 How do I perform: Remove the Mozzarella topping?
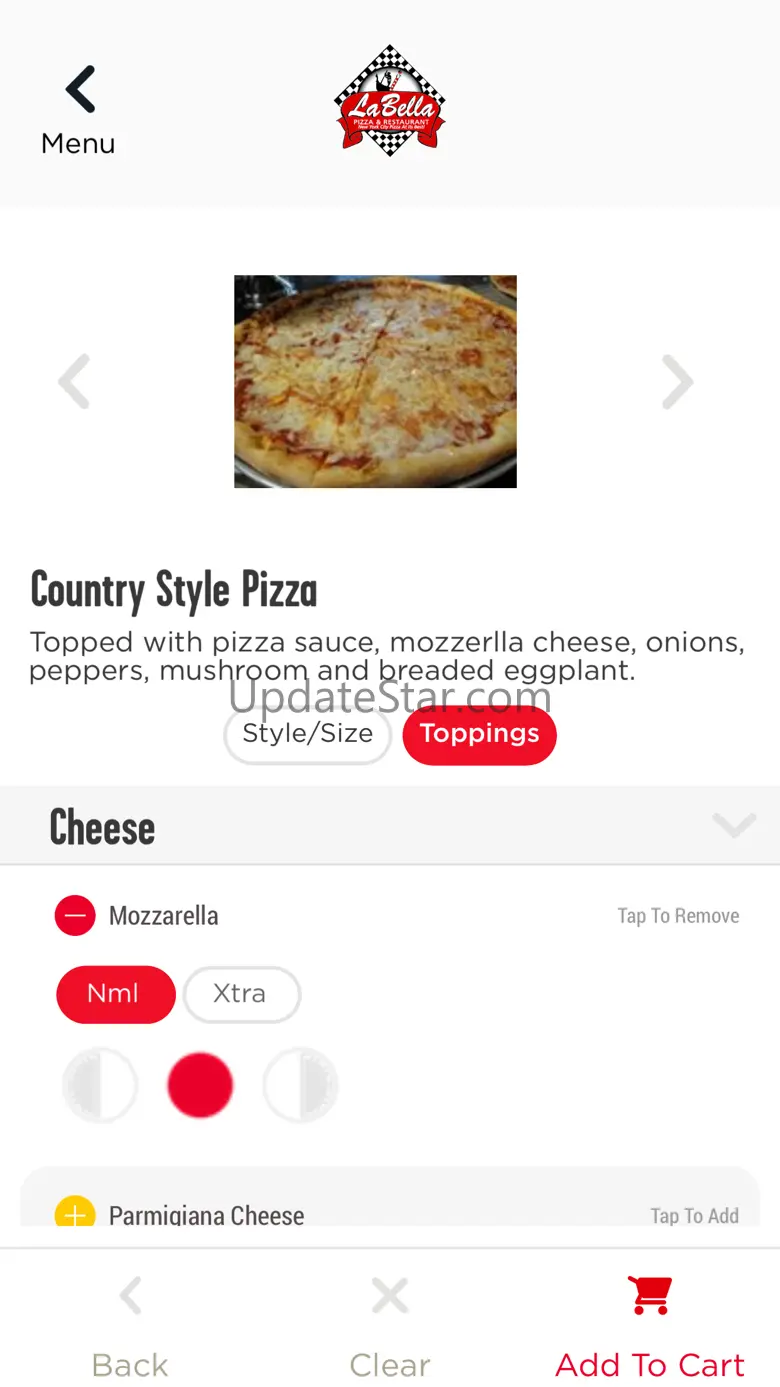tap(75, 916)
